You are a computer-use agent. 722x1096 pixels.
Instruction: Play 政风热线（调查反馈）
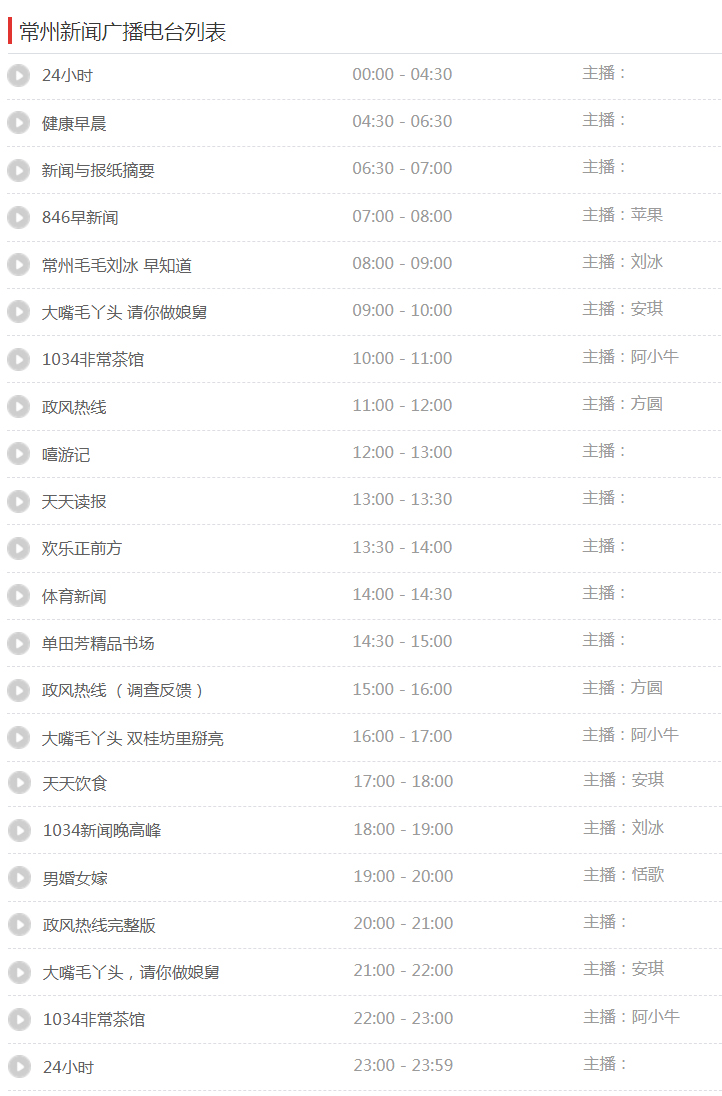18,690
